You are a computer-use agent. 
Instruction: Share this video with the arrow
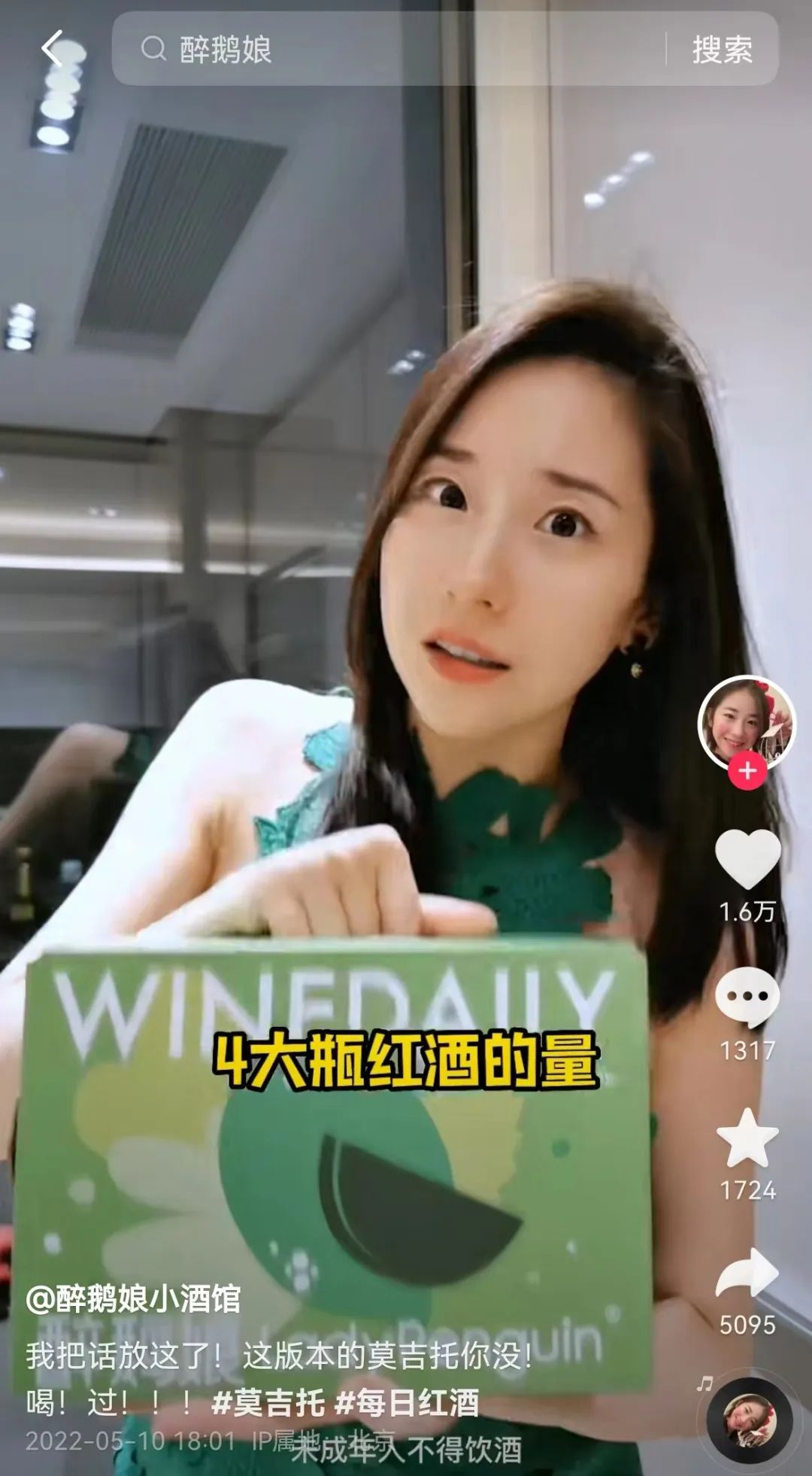coord(747,1274)
